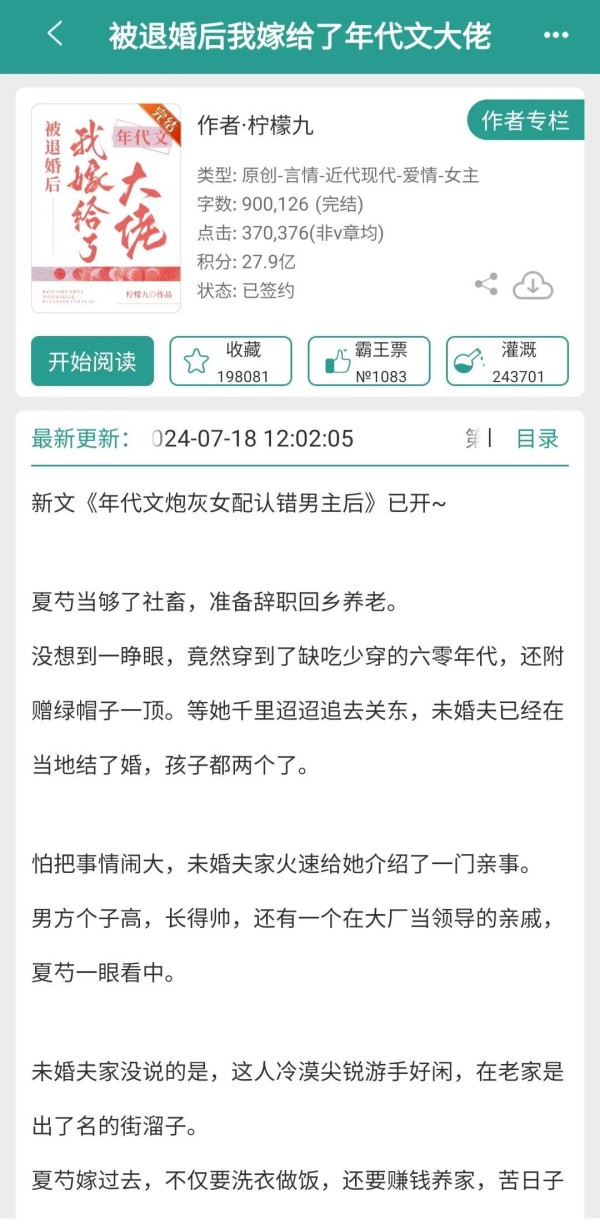Tap the 灌溉 irrigation button
600x1225 pixels.
click(507, 361)
